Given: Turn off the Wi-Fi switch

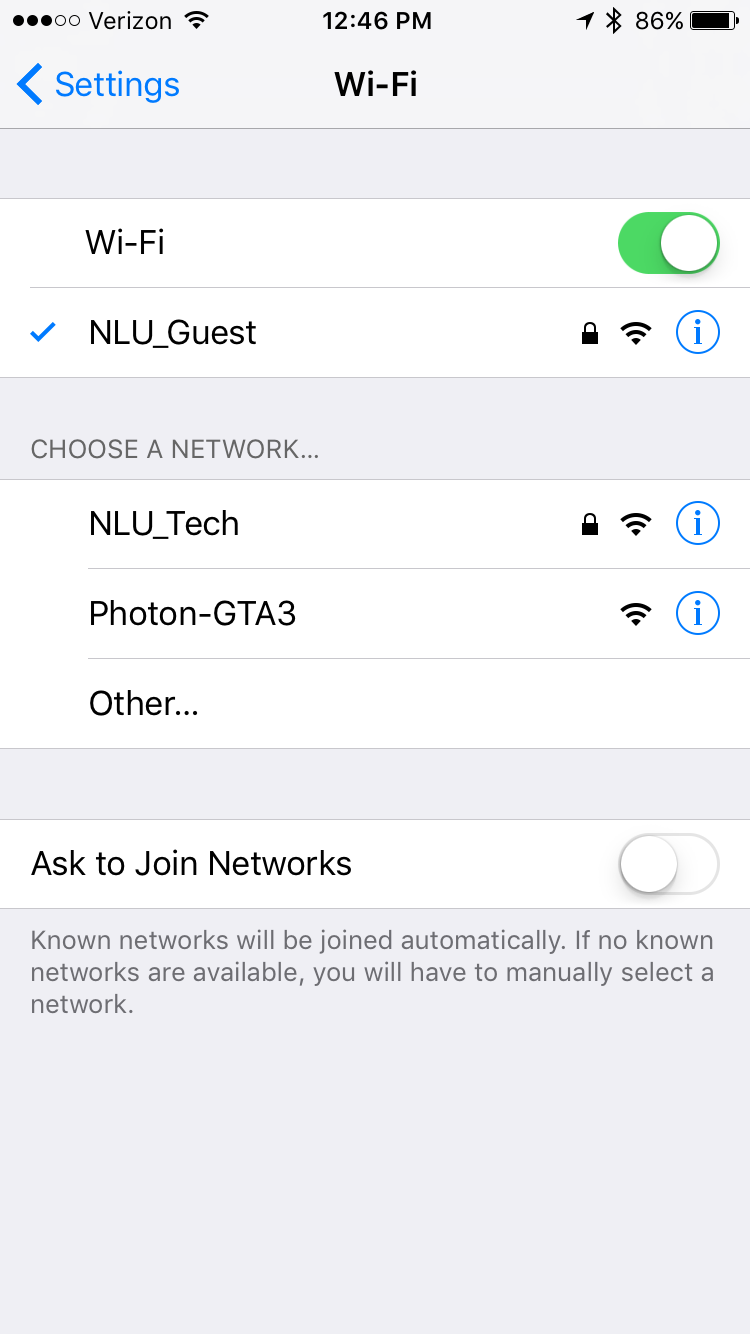Looking at the screenshot, I should point(668,243).
